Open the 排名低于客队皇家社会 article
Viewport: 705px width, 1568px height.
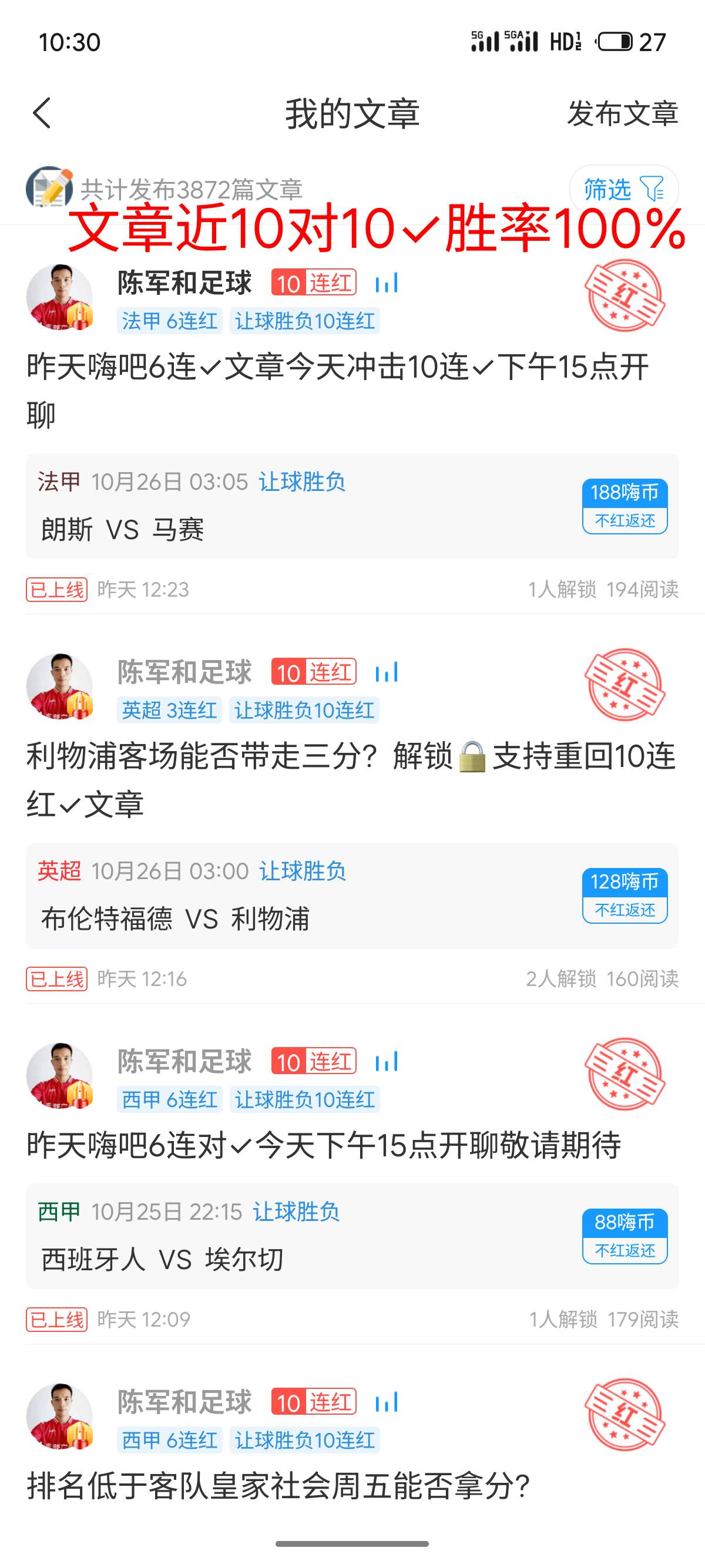point(278,1486)
